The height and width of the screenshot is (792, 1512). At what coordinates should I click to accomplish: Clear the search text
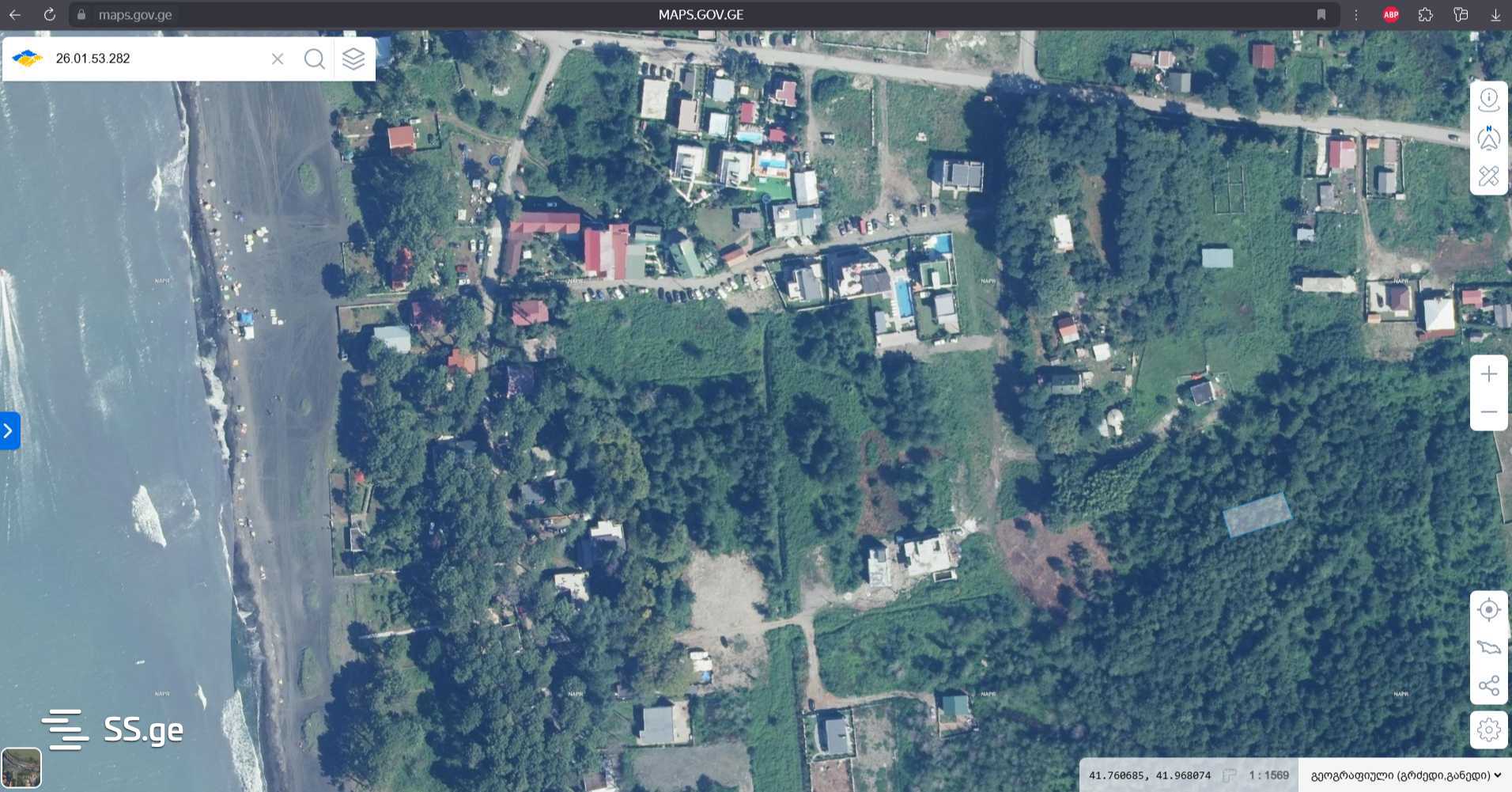pos(278,59)
